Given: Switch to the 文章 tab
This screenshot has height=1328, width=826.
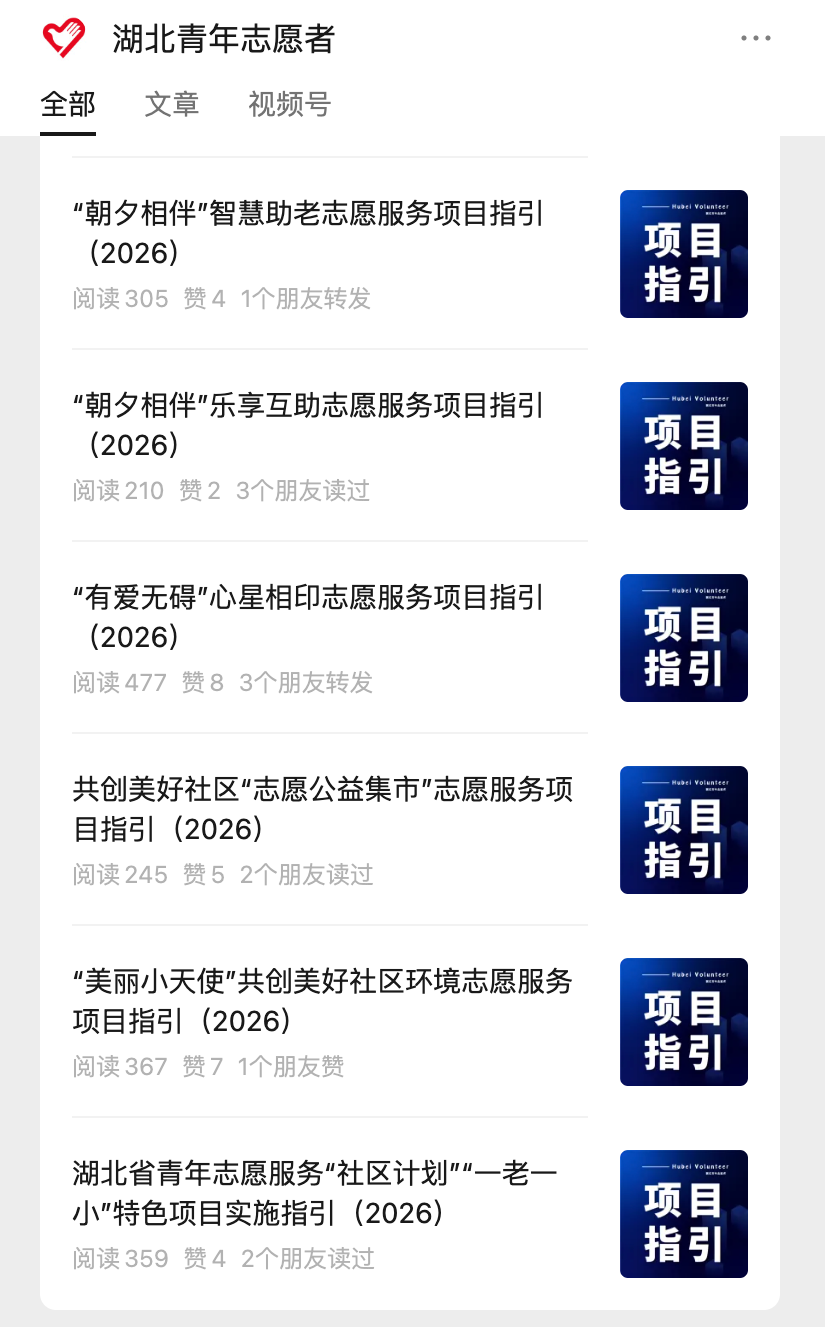Looking at the screenshot, I should coord(172,104).
